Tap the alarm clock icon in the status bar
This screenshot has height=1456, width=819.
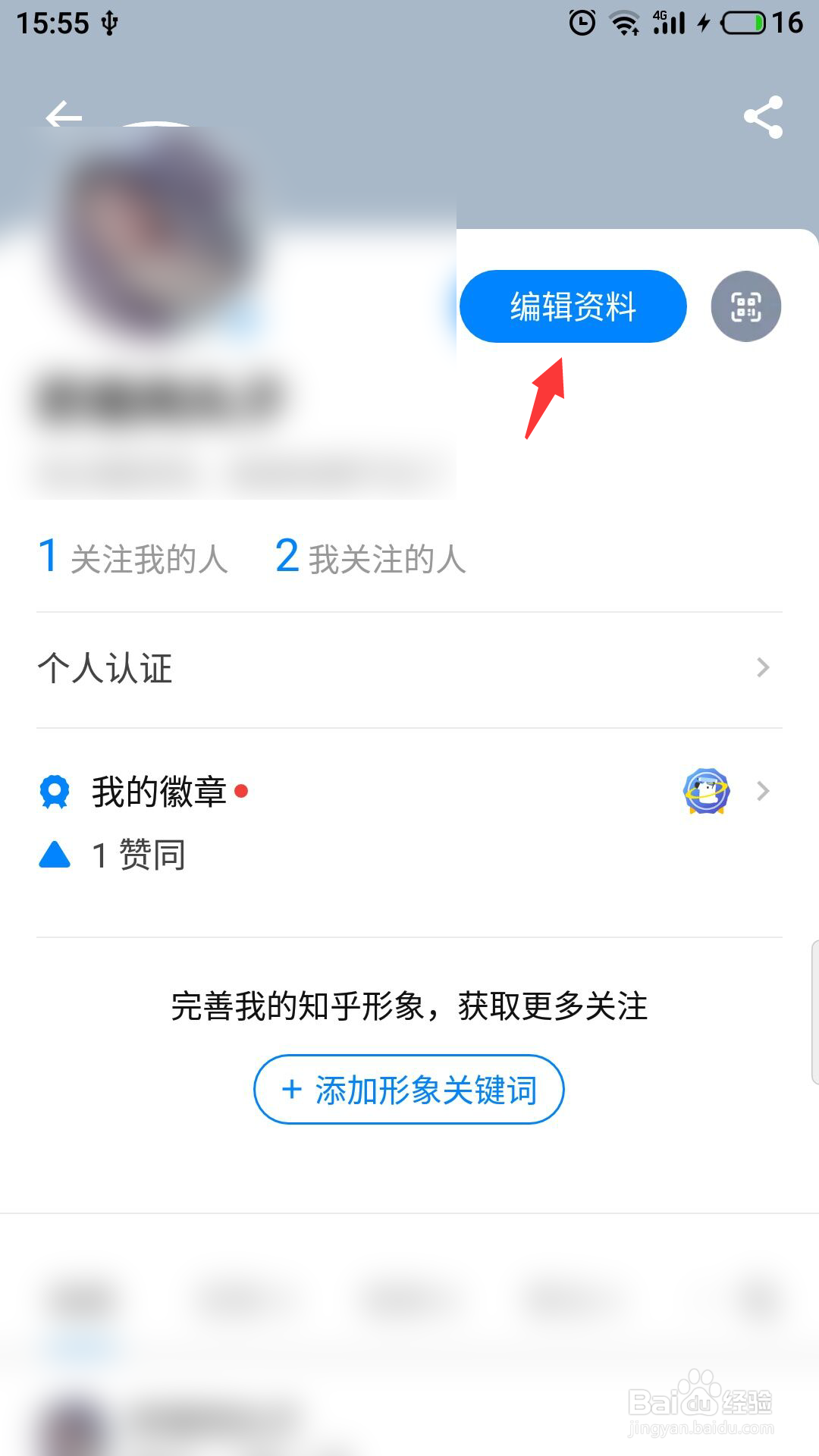click(579, 23)
